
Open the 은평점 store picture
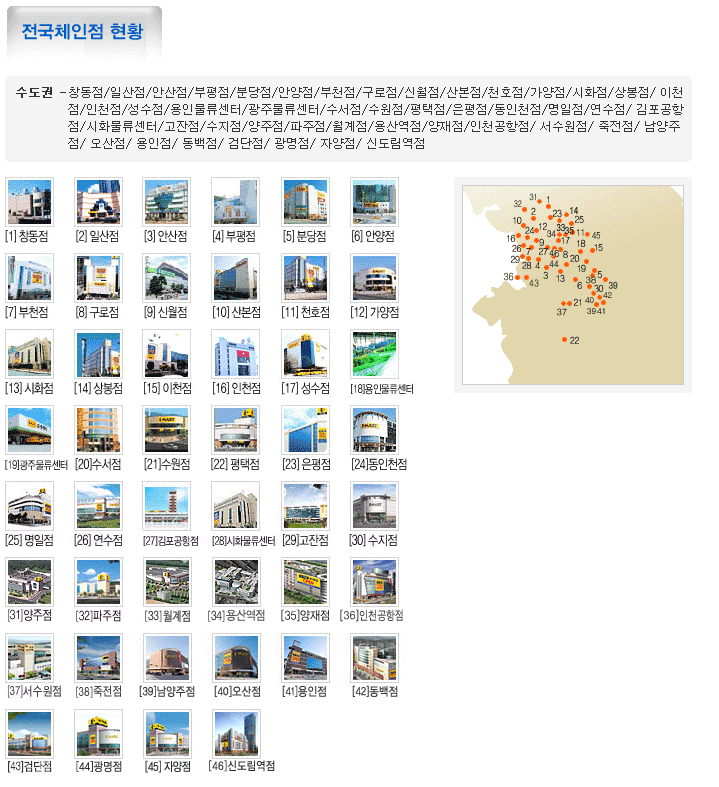pyautogui.click(x=306, y=431)
